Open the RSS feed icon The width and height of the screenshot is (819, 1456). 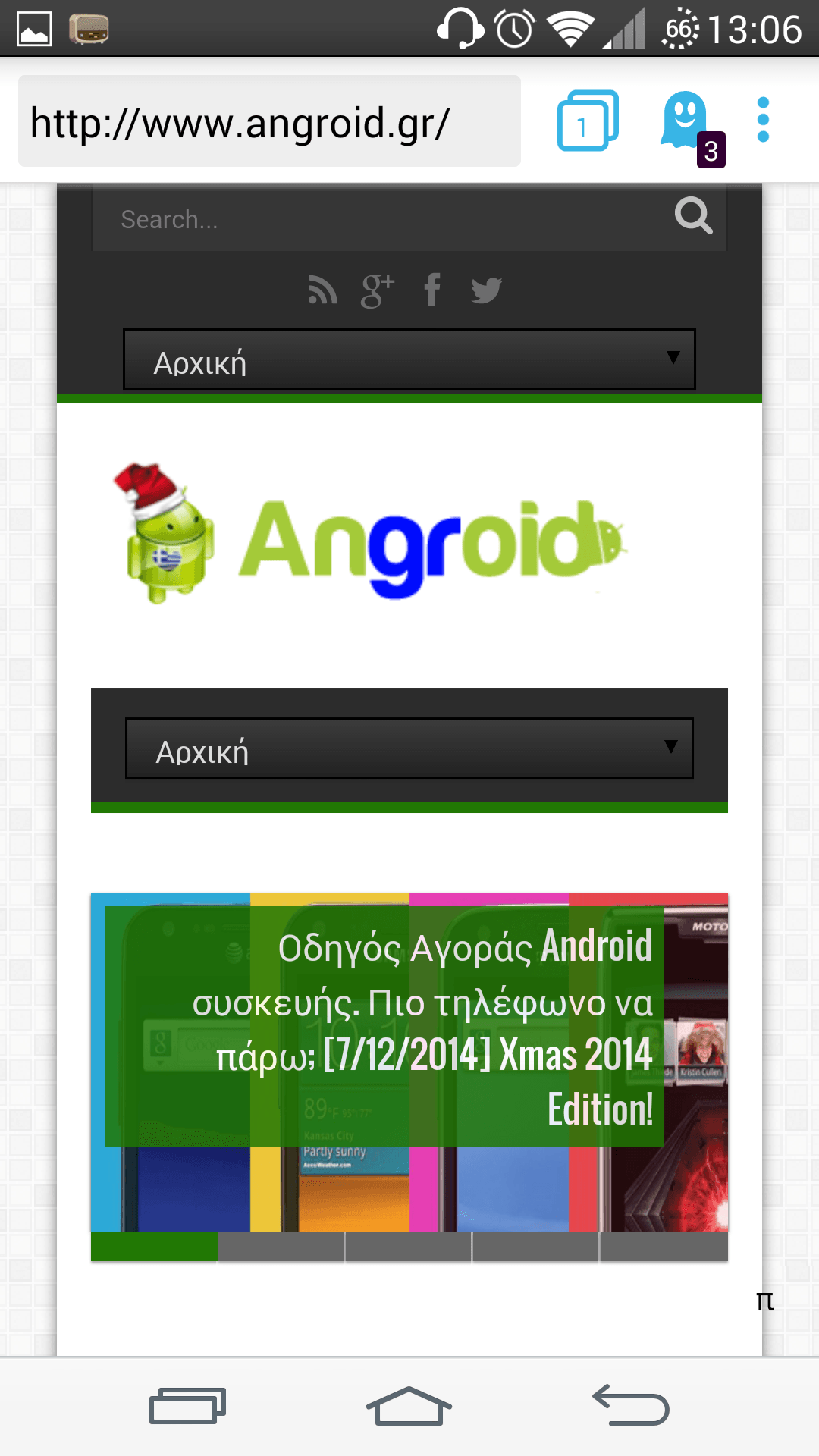(x=322, y=290)
